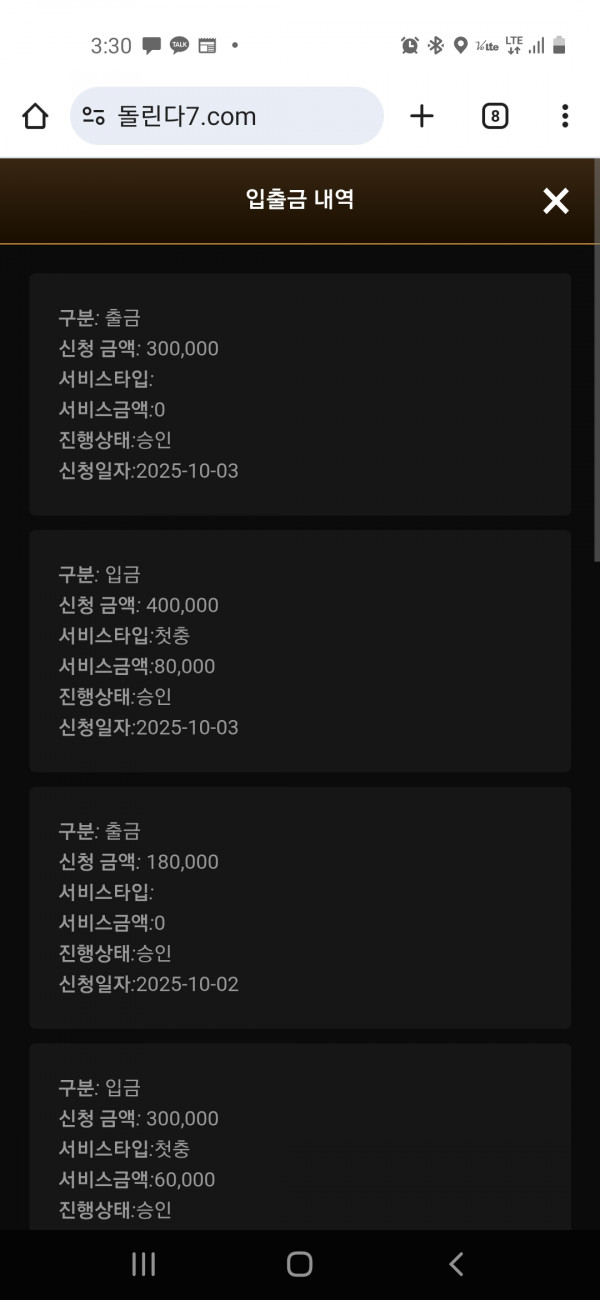This screenshot has width=600, height=1300.
Task: Open the browser overflow menu
Action: point(565,116)
